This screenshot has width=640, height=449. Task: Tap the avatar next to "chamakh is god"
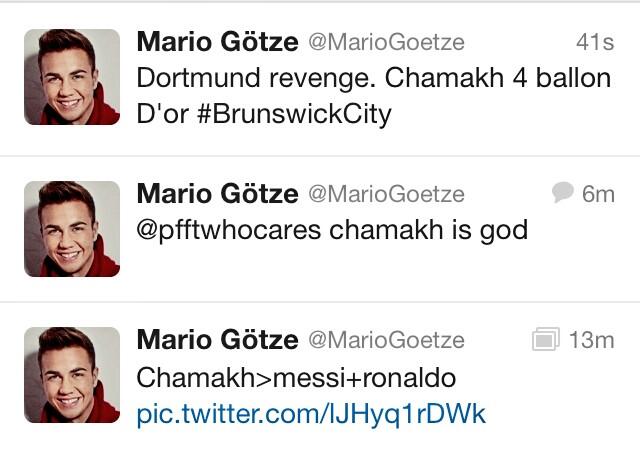click(x=72, y=229)
